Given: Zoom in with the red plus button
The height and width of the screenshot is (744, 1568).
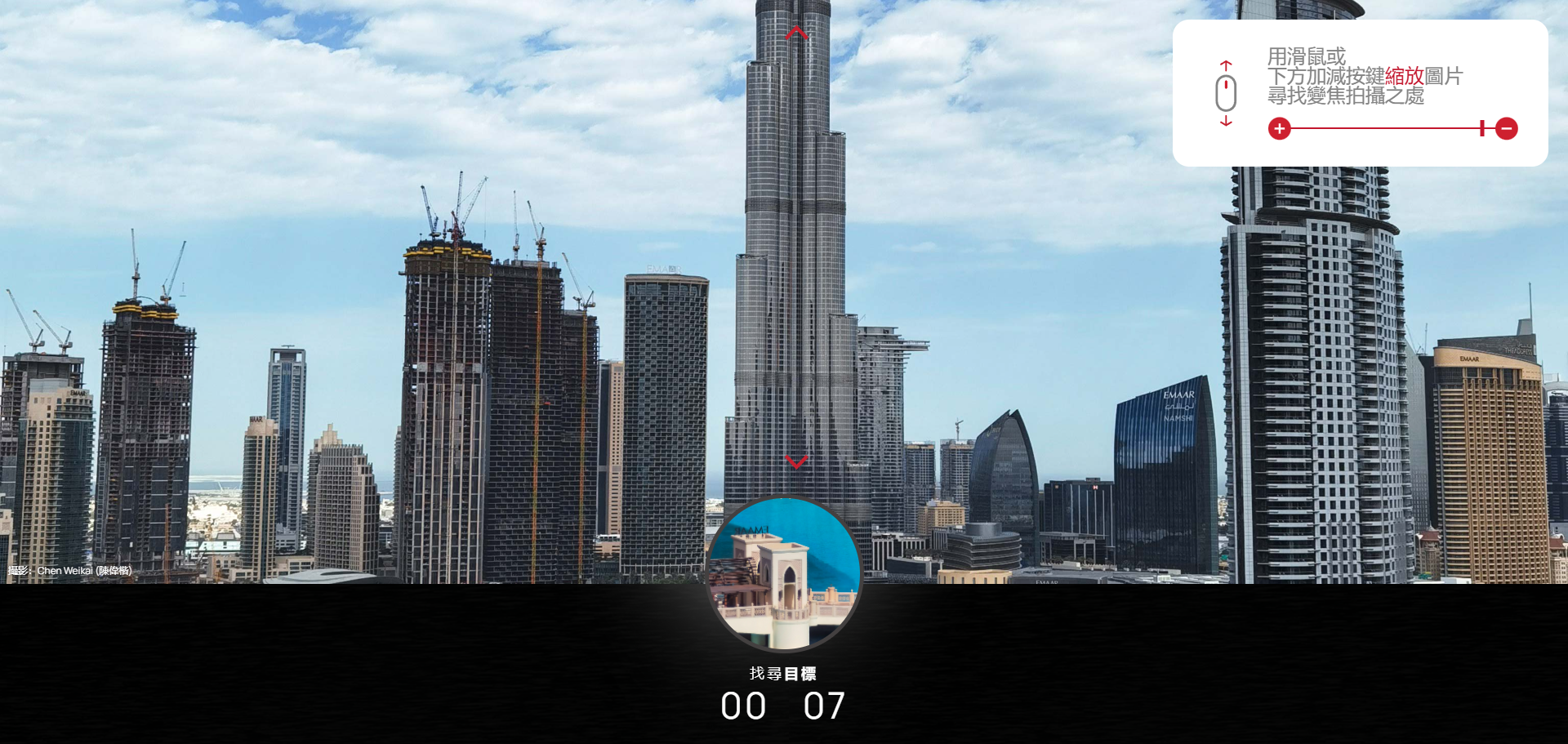Looking at the screenshot, I should [1279, 129].
